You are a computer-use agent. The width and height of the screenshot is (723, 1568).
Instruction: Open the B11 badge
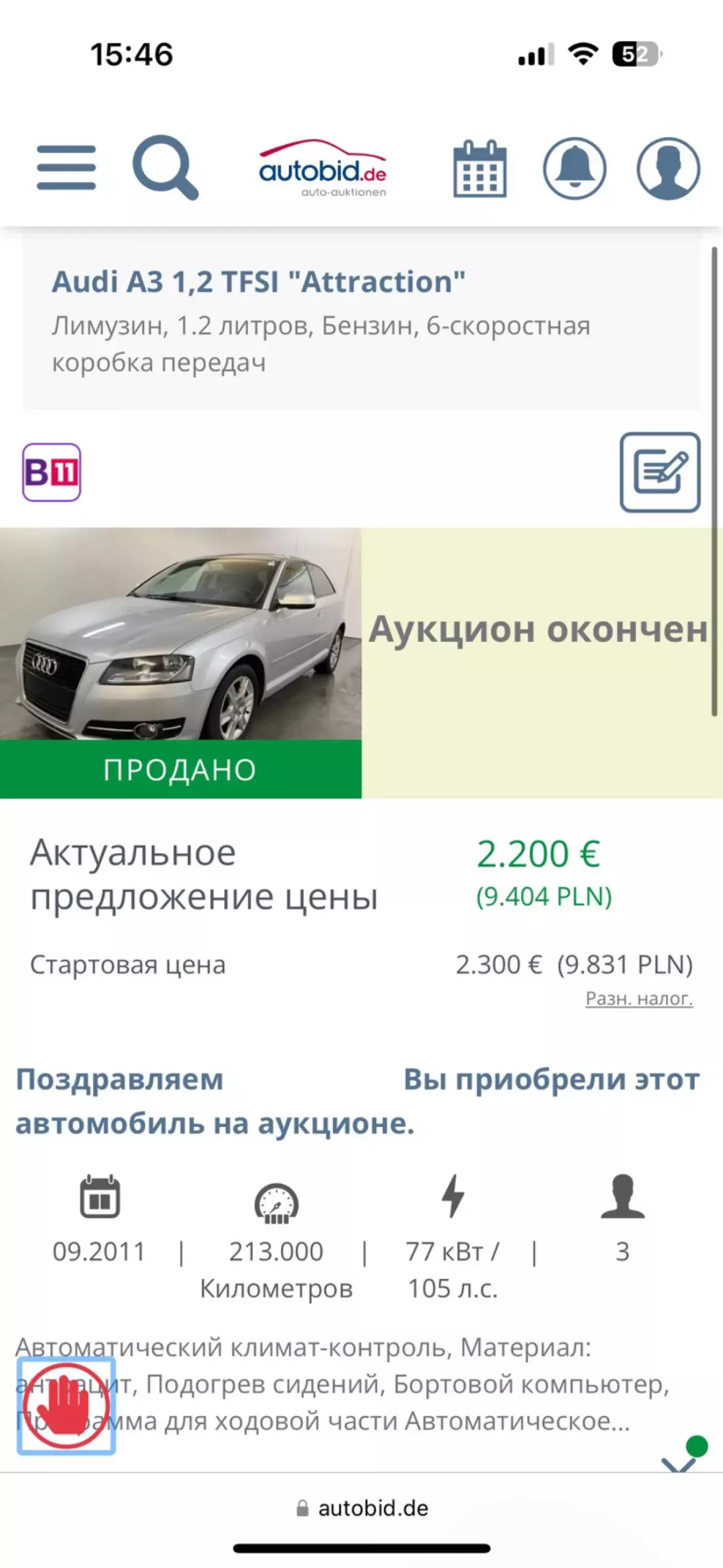[52, 472]
